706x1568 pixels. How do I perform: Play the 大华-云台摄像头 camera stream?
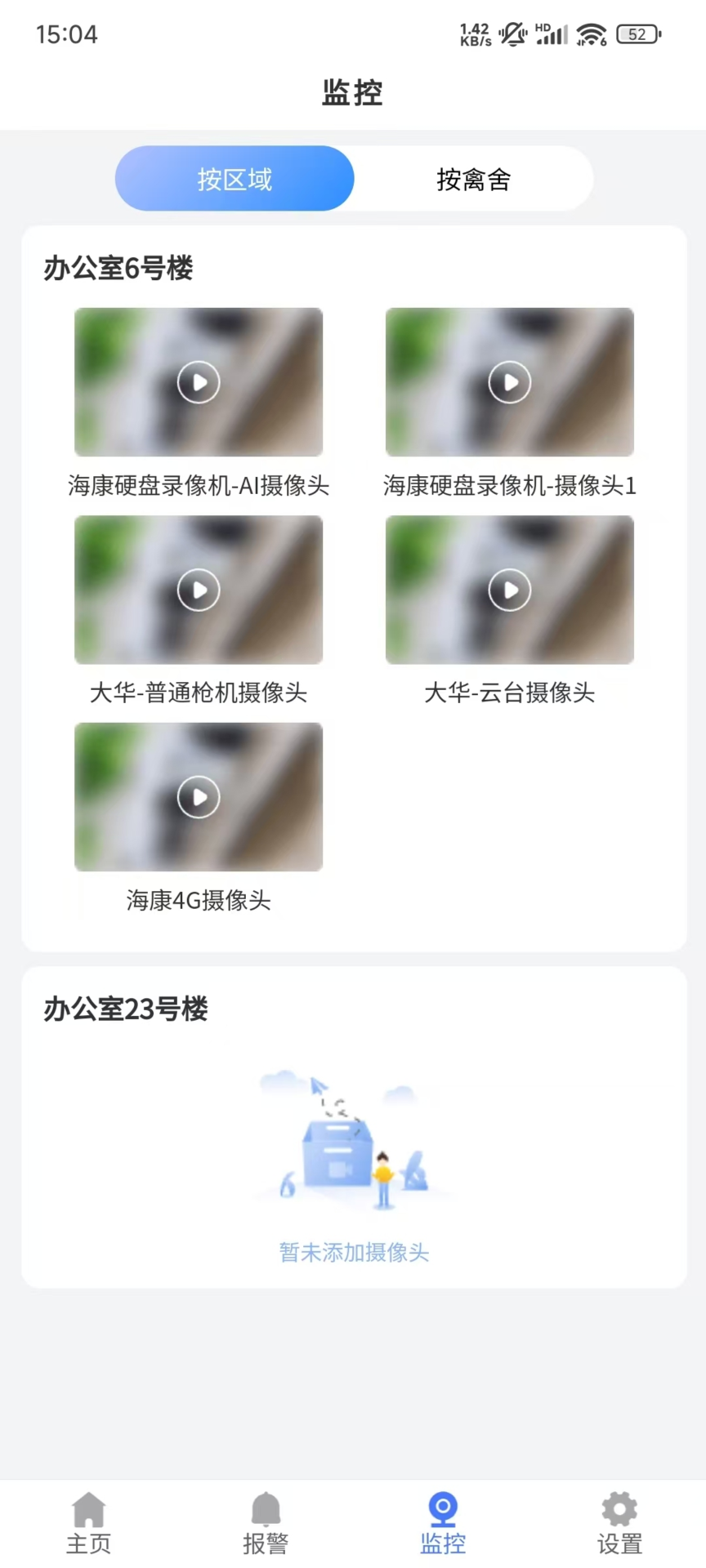[509, 590]
